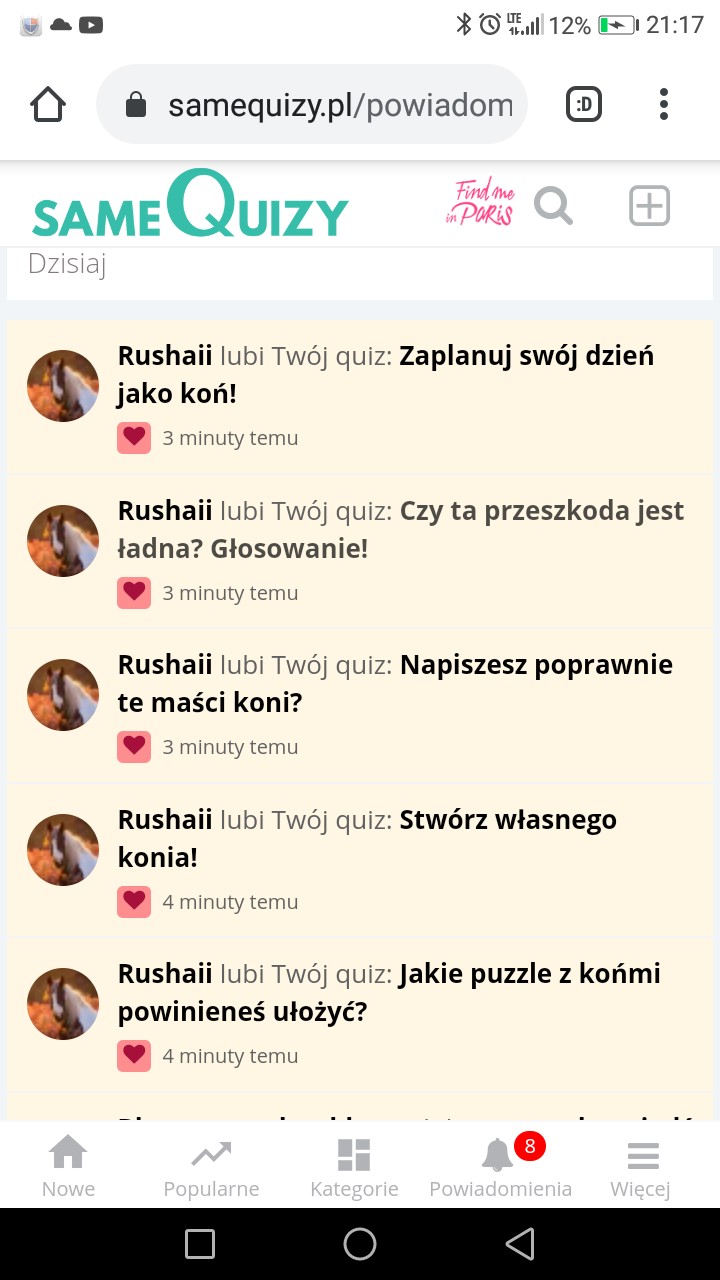Open the Find me in Paris link
Viewport: 720px width, 1280px height.
(x=480, y=203)
